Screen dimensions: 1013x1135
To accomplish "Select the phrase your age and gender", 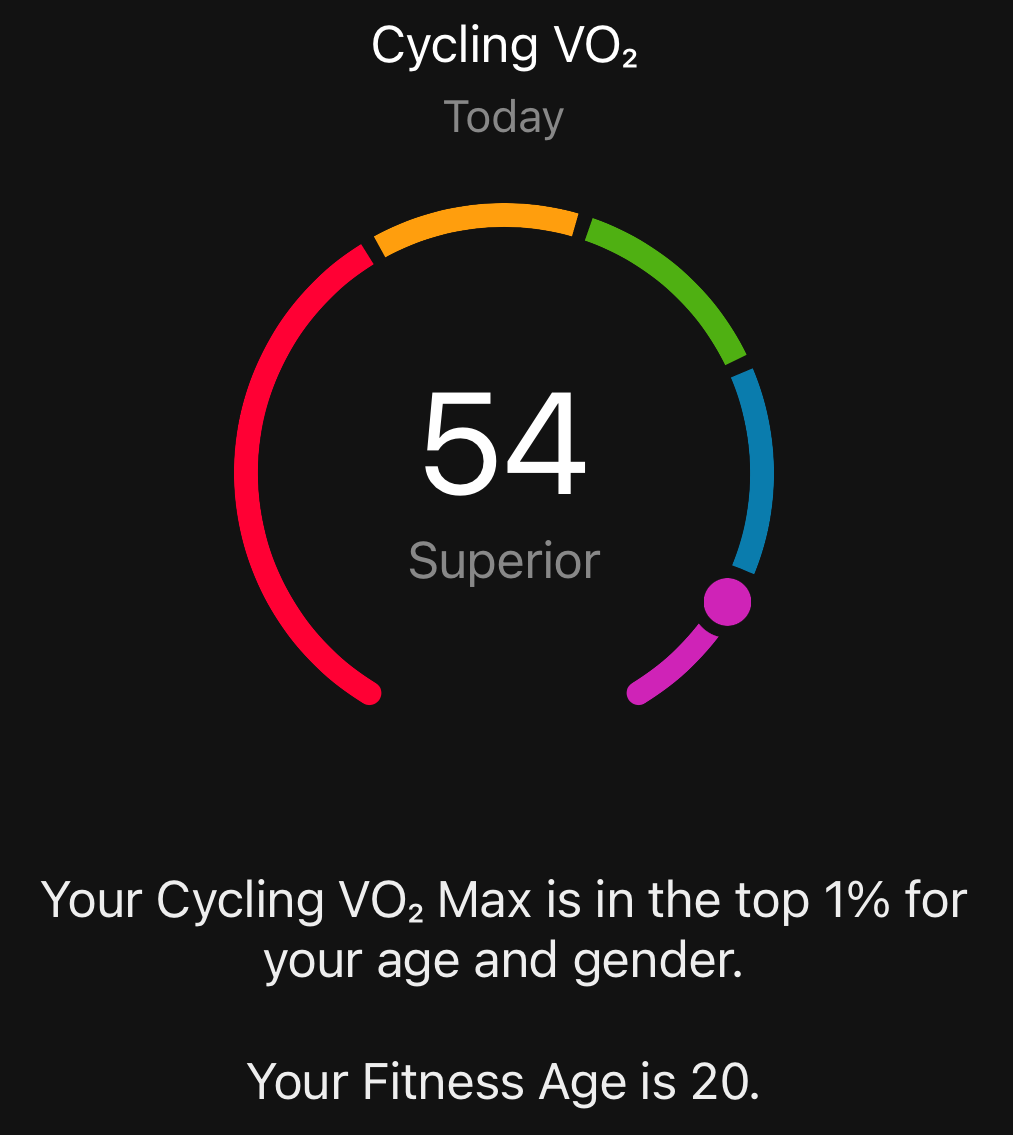I will (x=505, y=958).
